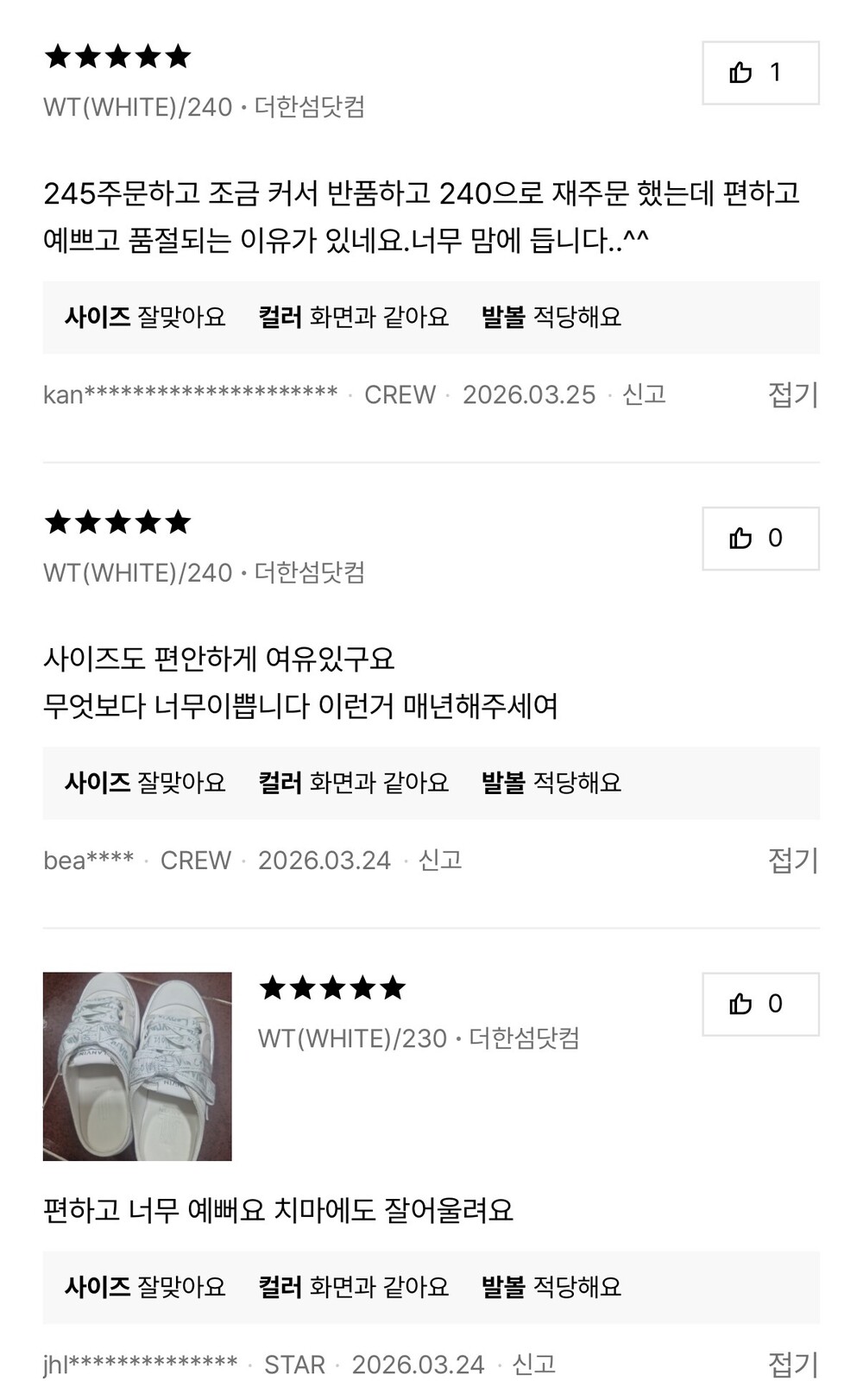
Task: Like the review by bea****
Action: point(759,539)
